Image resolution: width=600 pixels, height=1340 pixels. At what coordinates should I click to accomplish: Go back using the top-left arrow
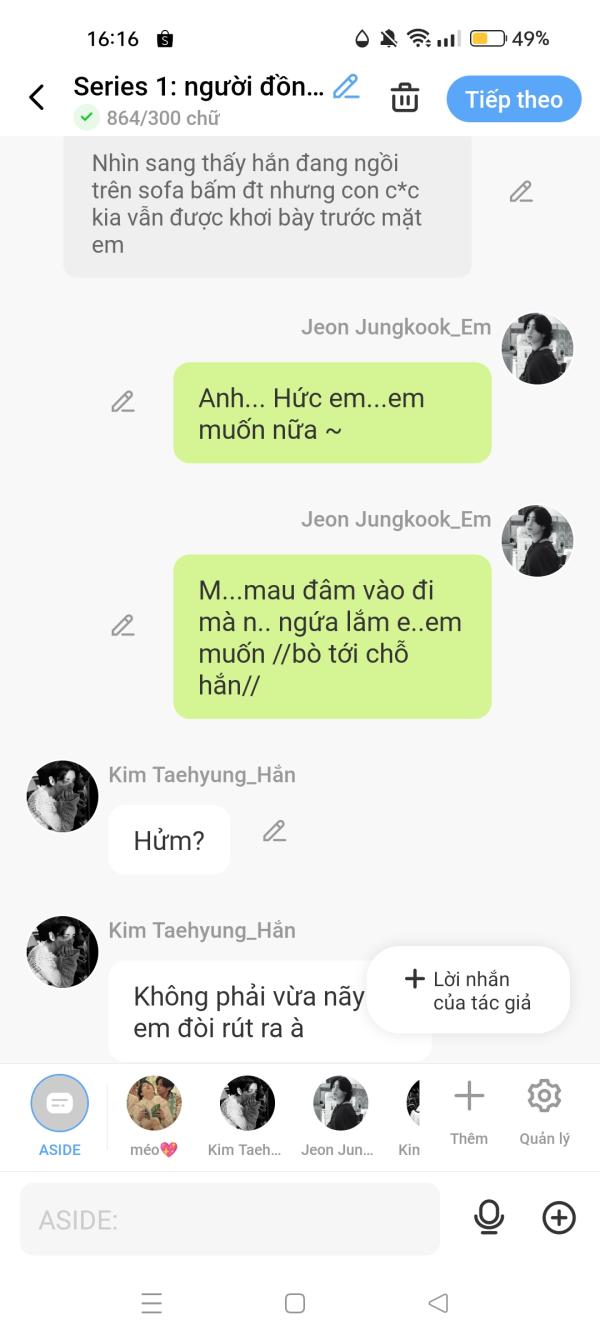point(37,98)
